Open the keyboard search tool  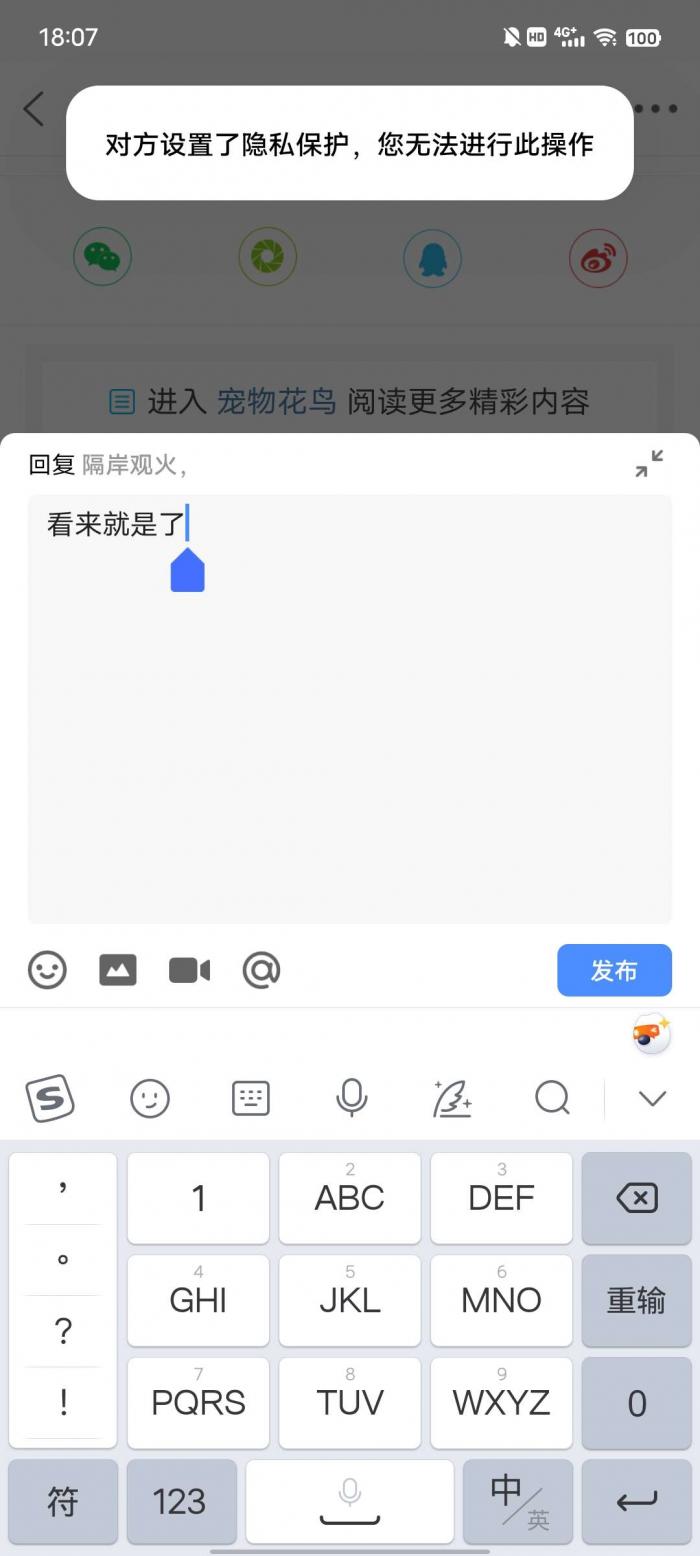click(x=552, y=1098)
